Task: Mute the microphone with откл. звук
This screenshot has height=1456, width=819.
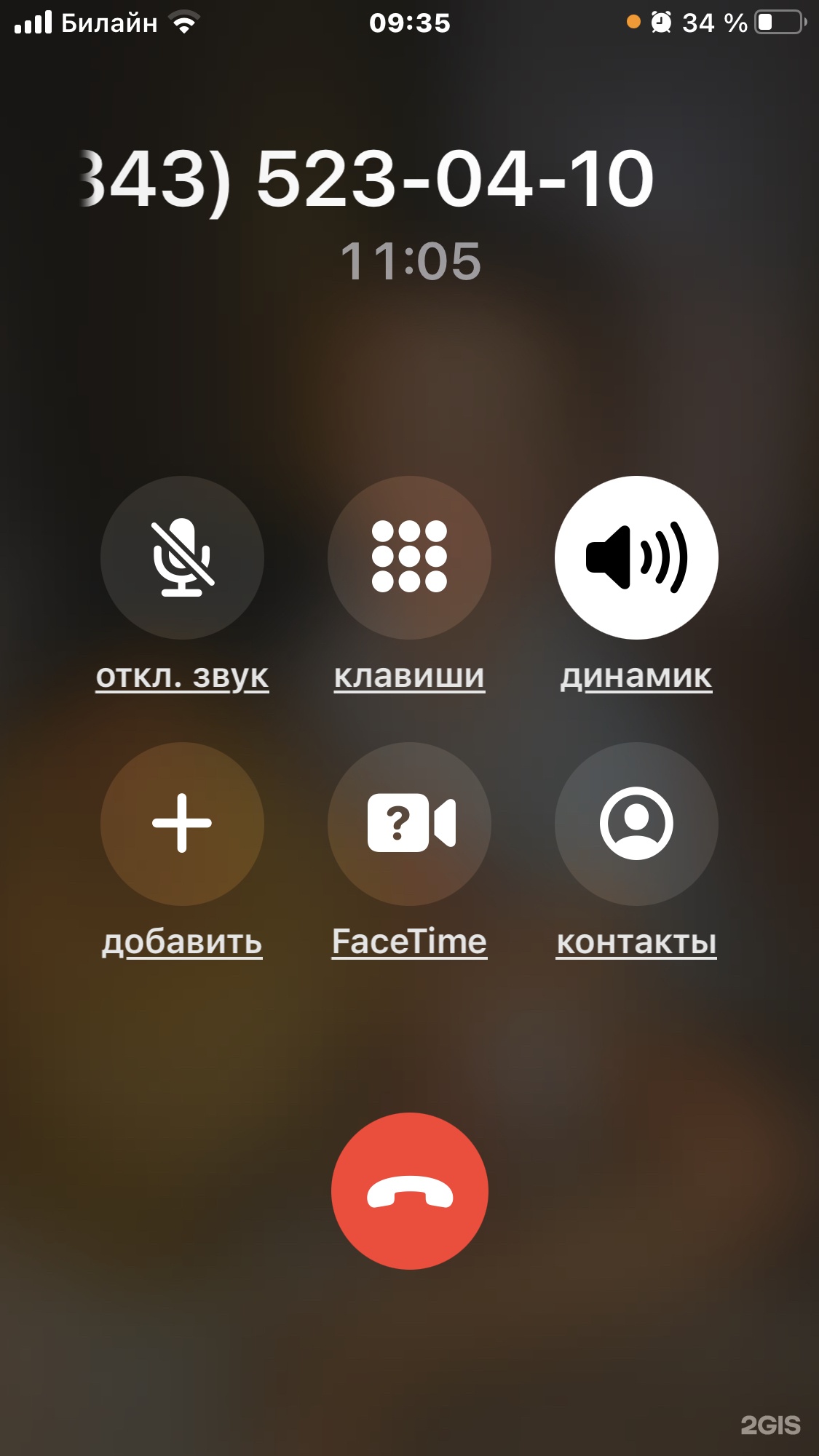Action: coord(182,557)
